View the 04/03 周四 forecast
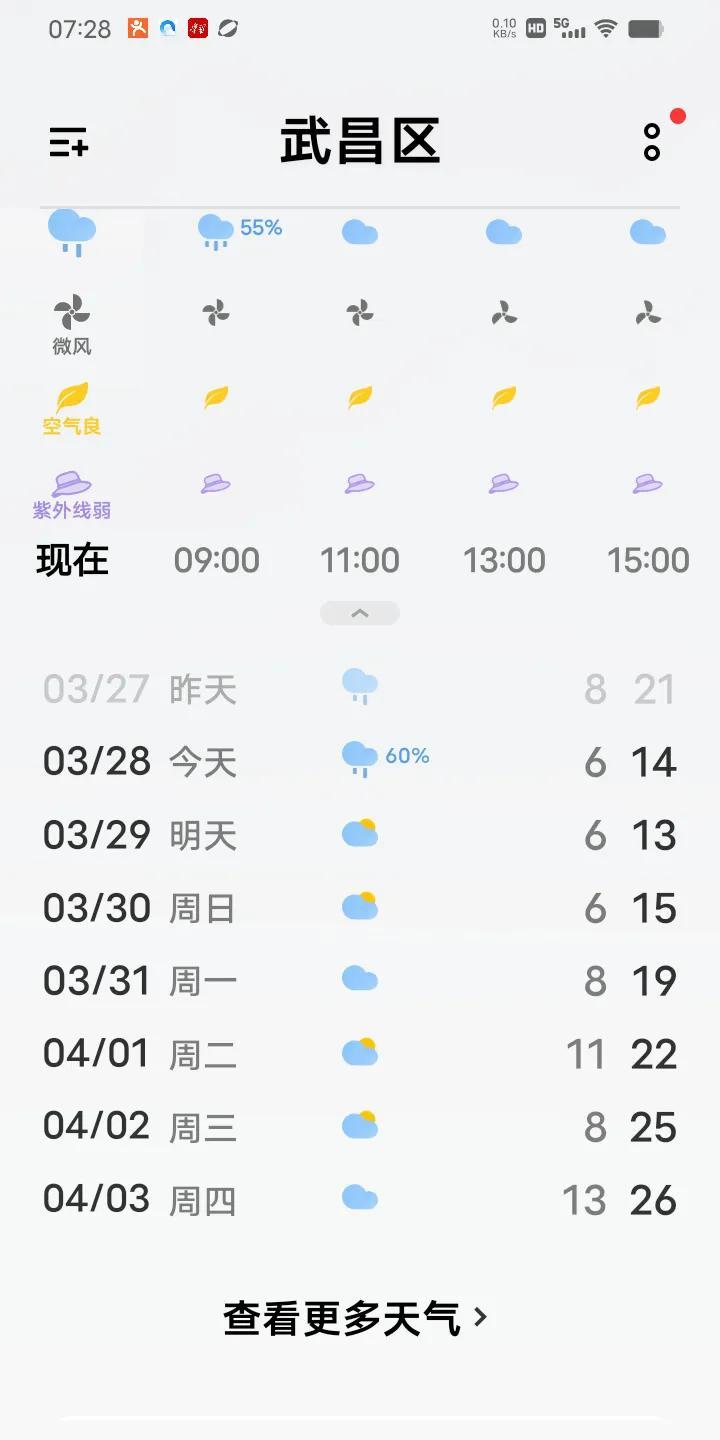The width and height of the screenshot is (720, 1440). [x=360, y=1200]
